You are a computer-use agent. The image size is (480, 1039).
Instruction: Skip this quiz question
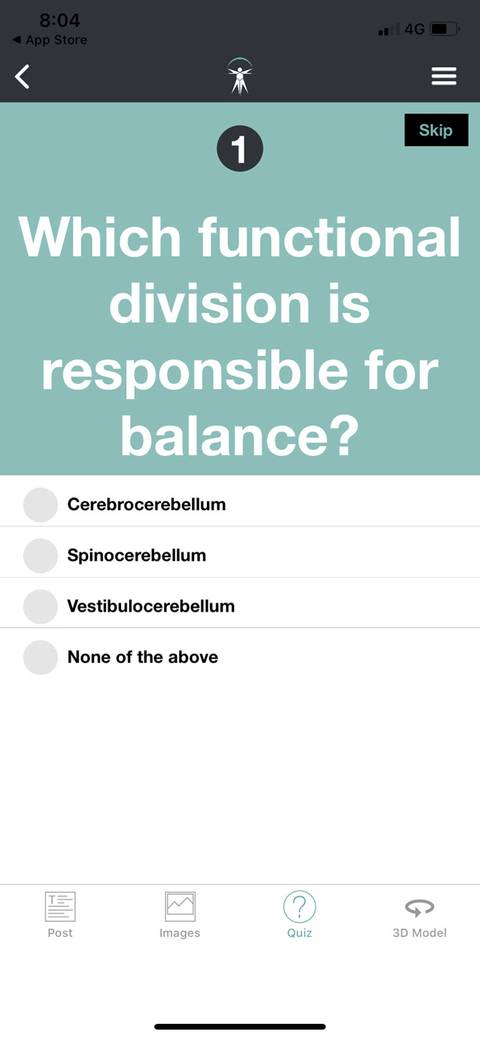[436, 130]
